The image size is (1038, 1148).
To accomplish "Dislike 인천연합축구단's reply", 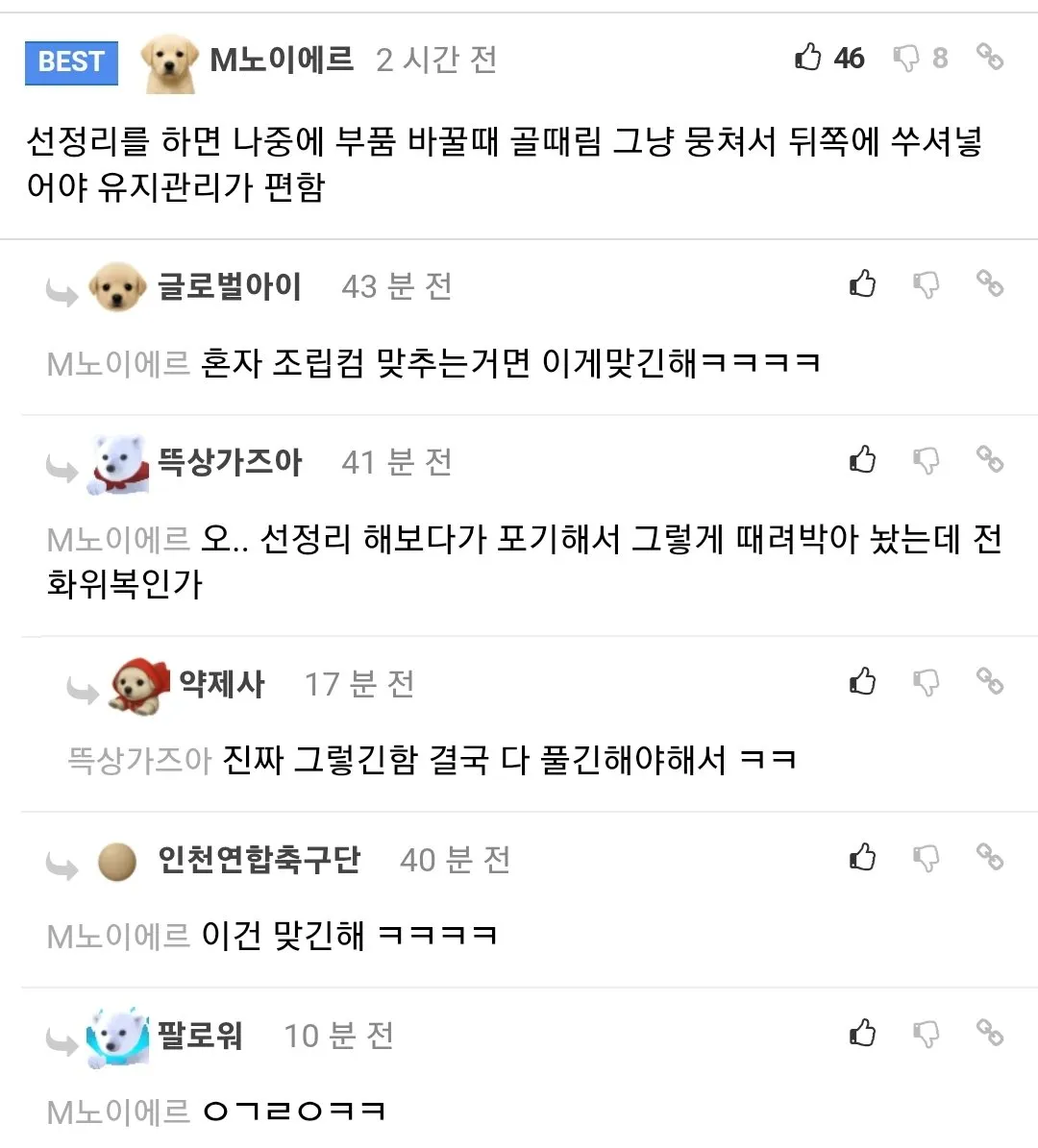I will pos(926,858).
